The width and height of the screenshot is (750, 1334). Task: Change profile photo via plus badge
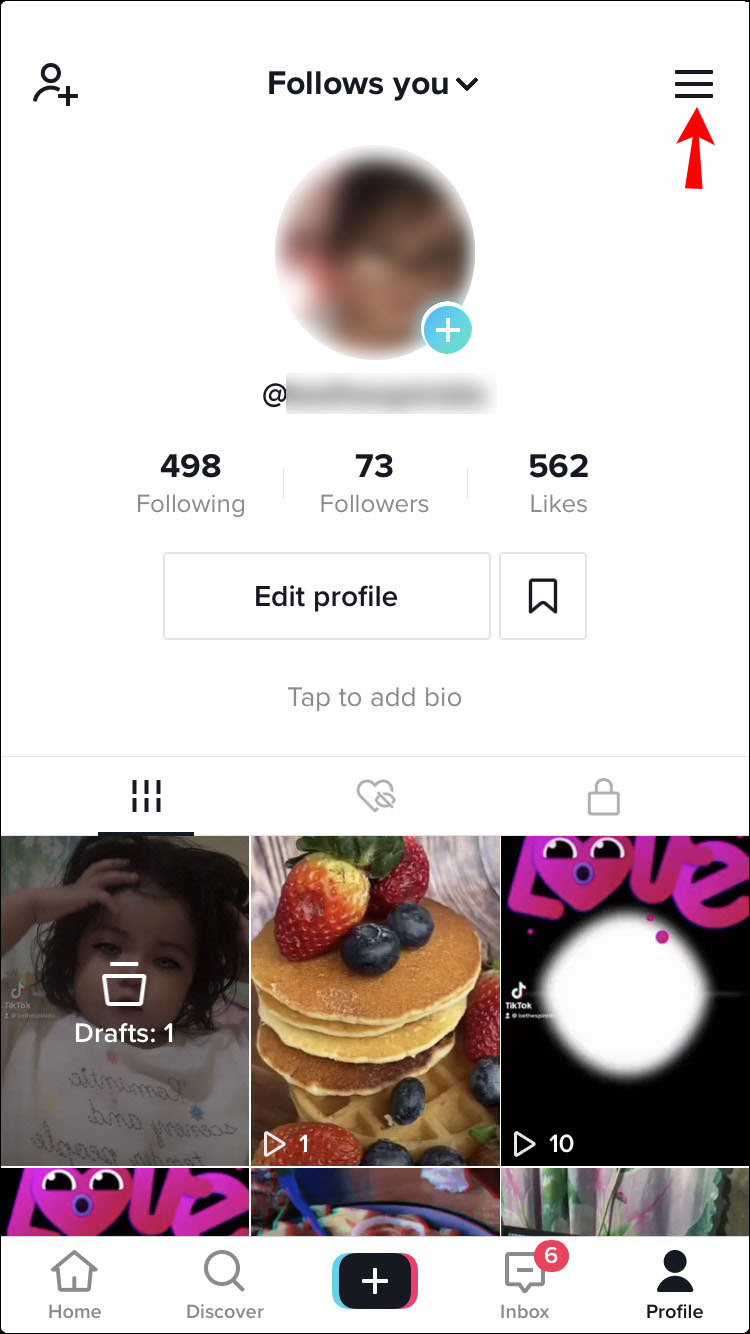coord(447,329)
